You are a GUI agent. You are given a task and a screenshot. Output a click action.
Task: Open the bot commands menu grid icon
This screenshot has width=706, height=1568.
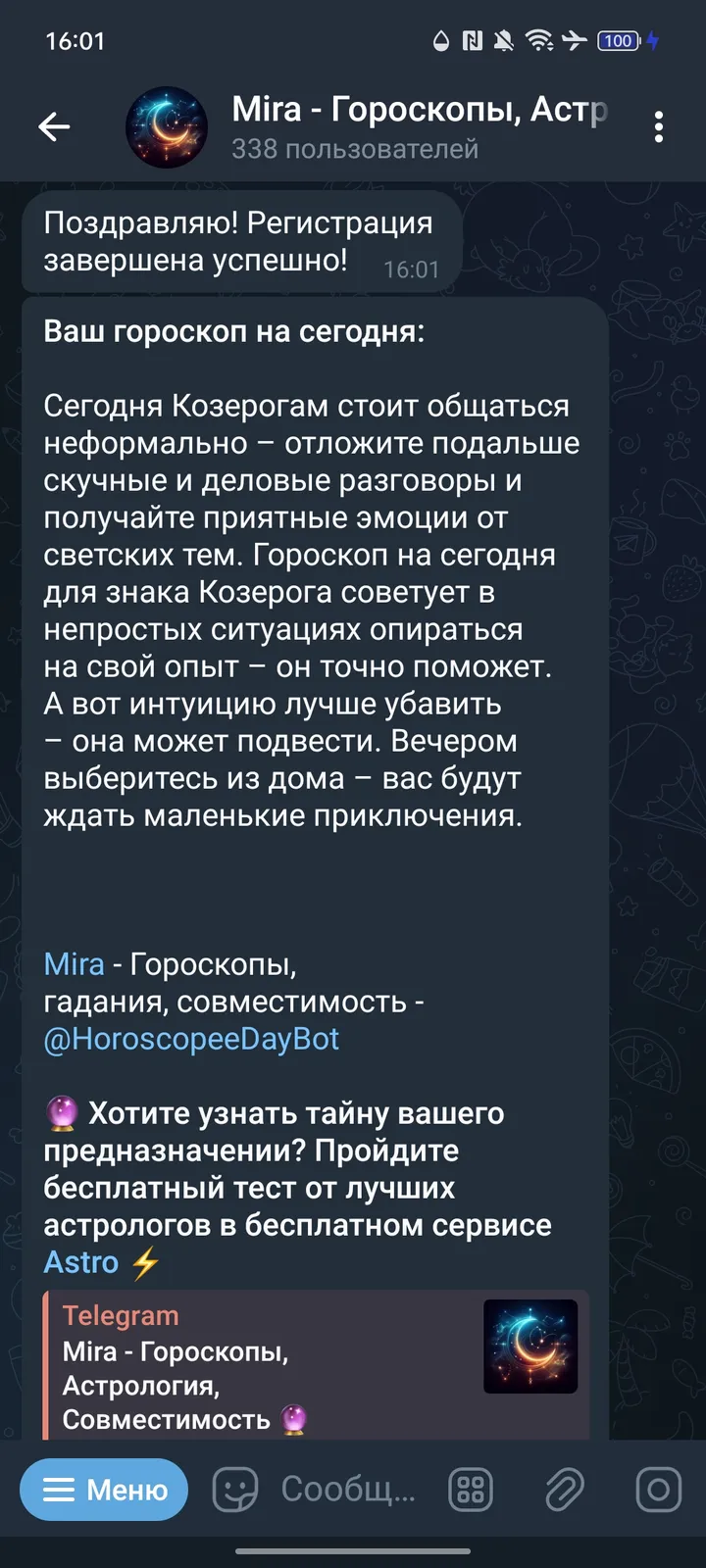[469, 1489]
